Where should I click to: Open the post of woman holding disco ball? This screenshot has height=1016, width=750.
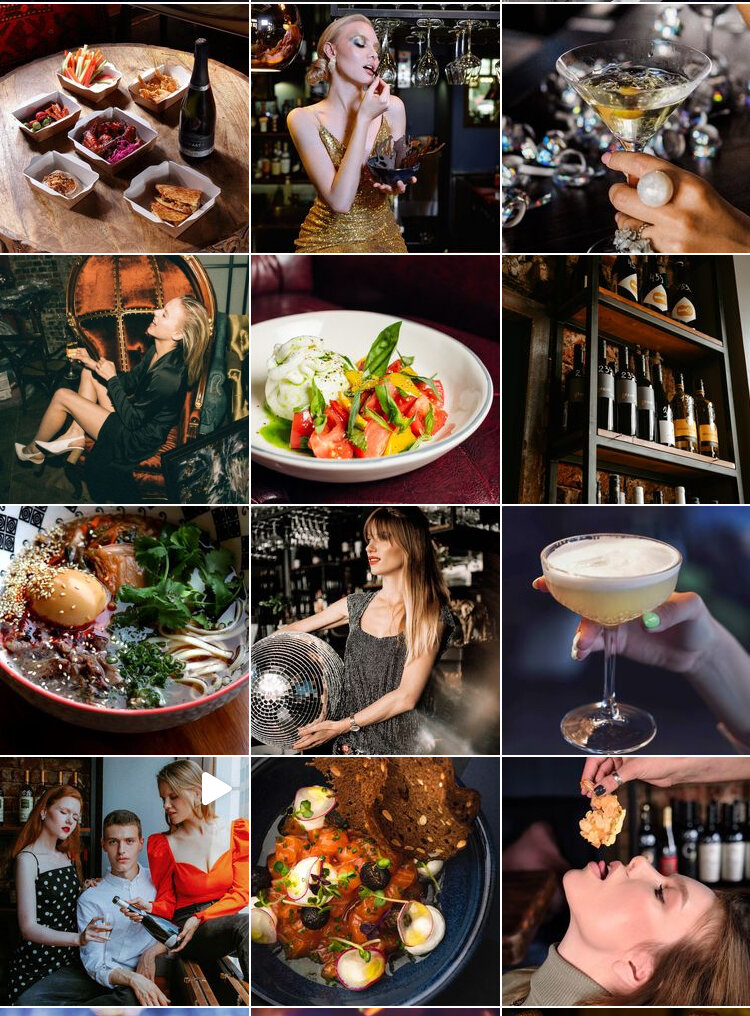375,630
